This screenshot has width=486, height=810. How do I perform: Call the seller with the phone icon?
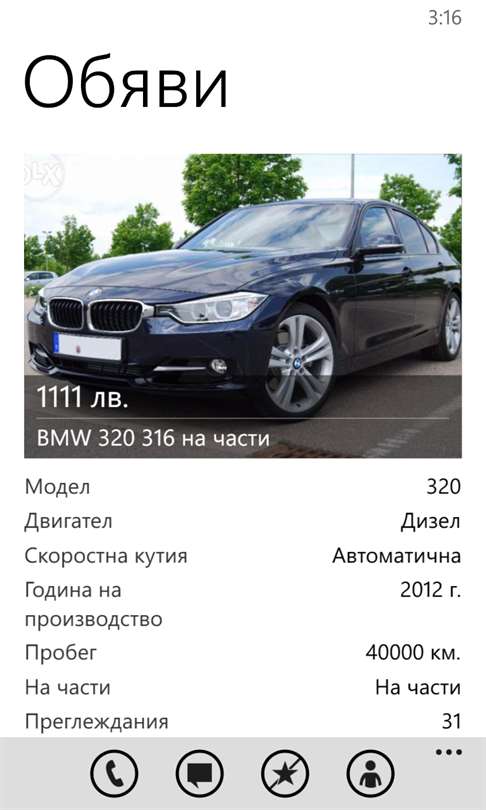[x=114, y=773]
